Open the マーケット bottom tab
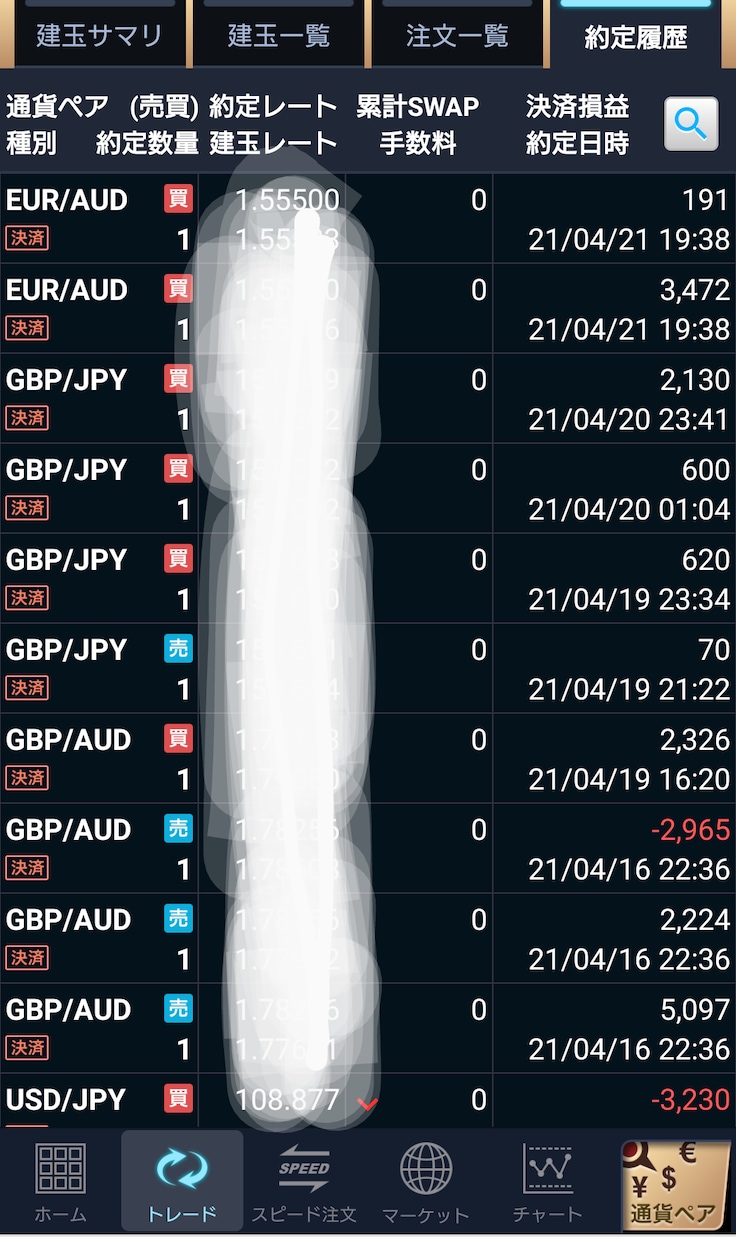 (x=425, y=1184)
